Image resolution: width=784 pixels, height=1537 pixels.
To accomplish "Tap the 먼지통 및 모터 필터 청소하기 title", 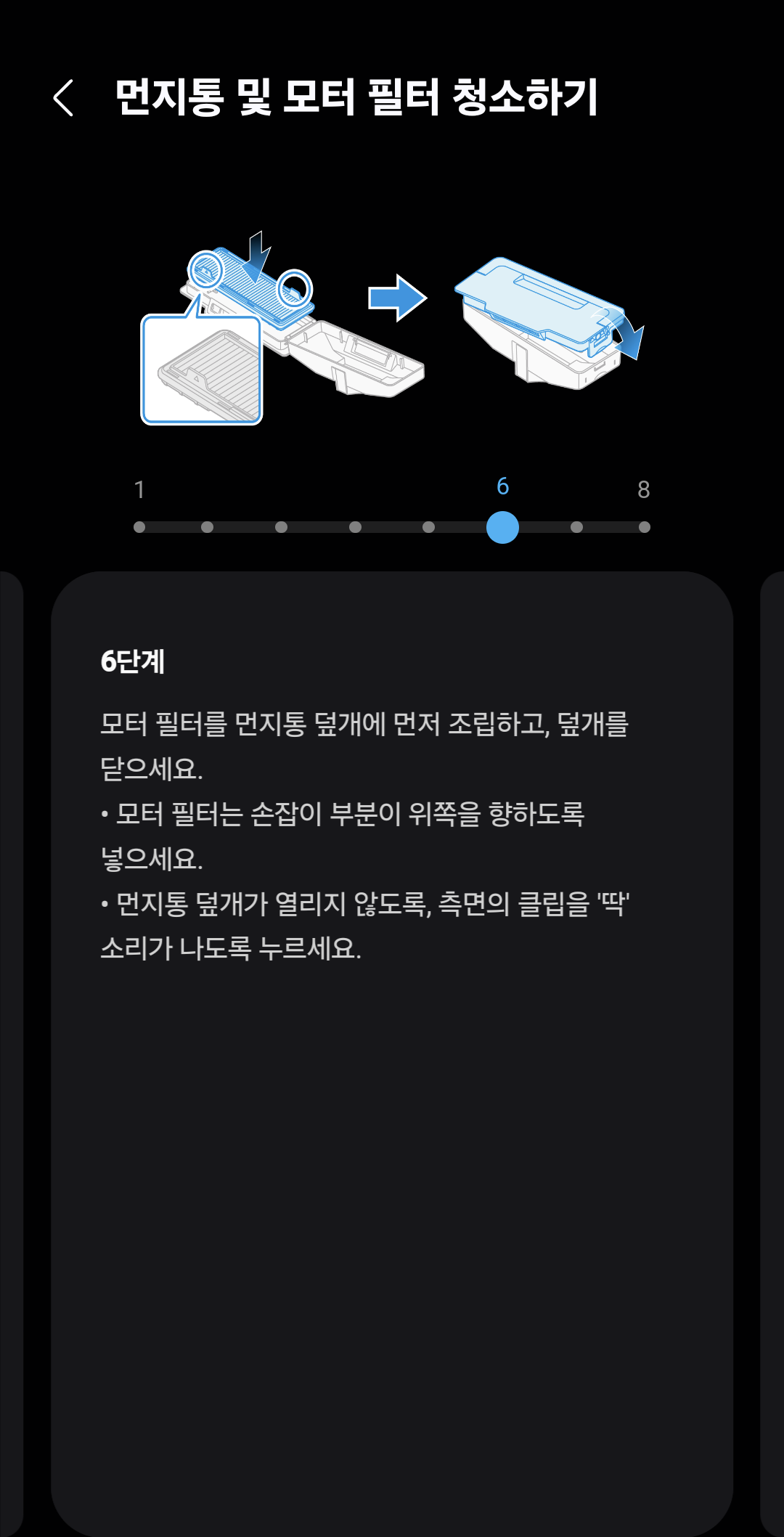I will click(x=357, y=97).
